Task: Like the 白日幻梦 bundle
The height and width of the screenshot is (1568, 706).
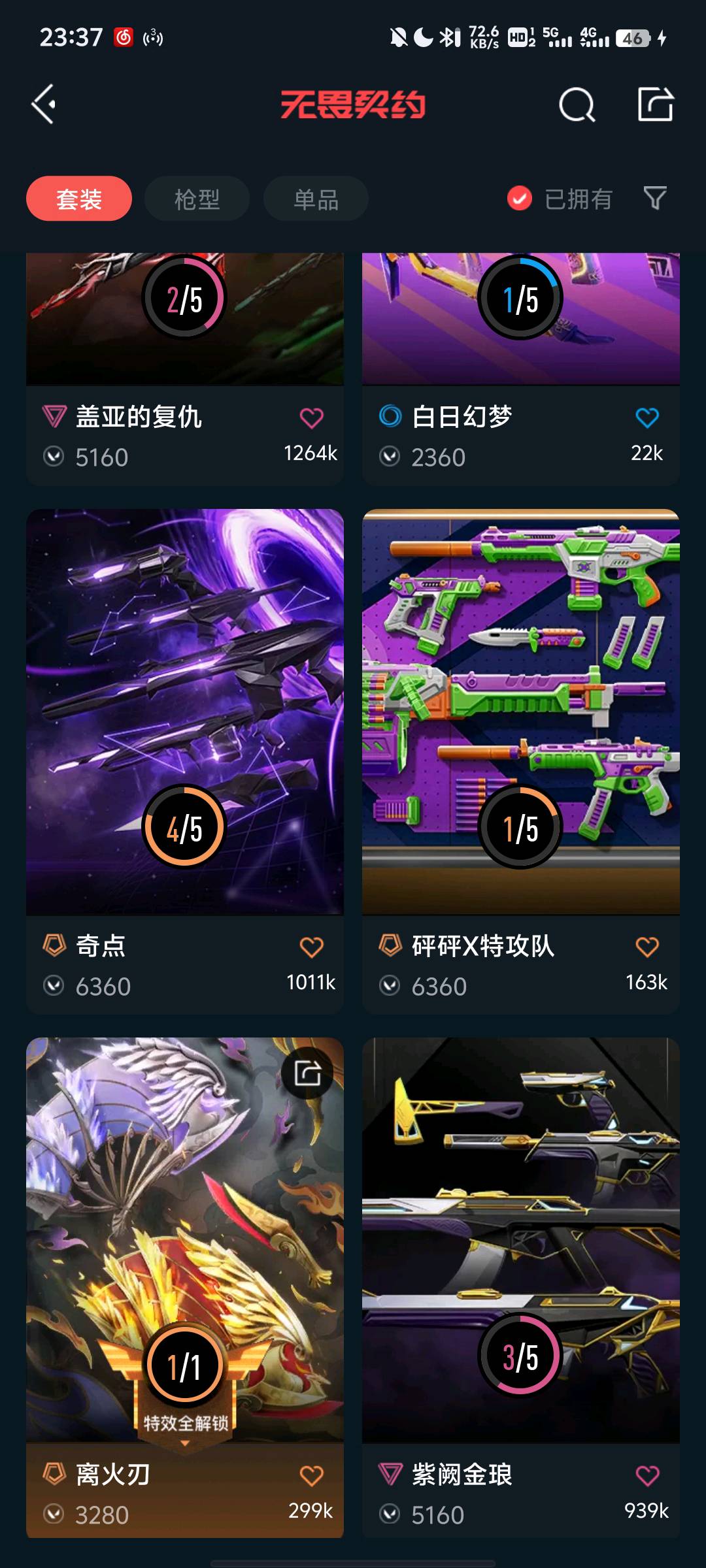Action: pyautogui.click(x=647, y=418)
